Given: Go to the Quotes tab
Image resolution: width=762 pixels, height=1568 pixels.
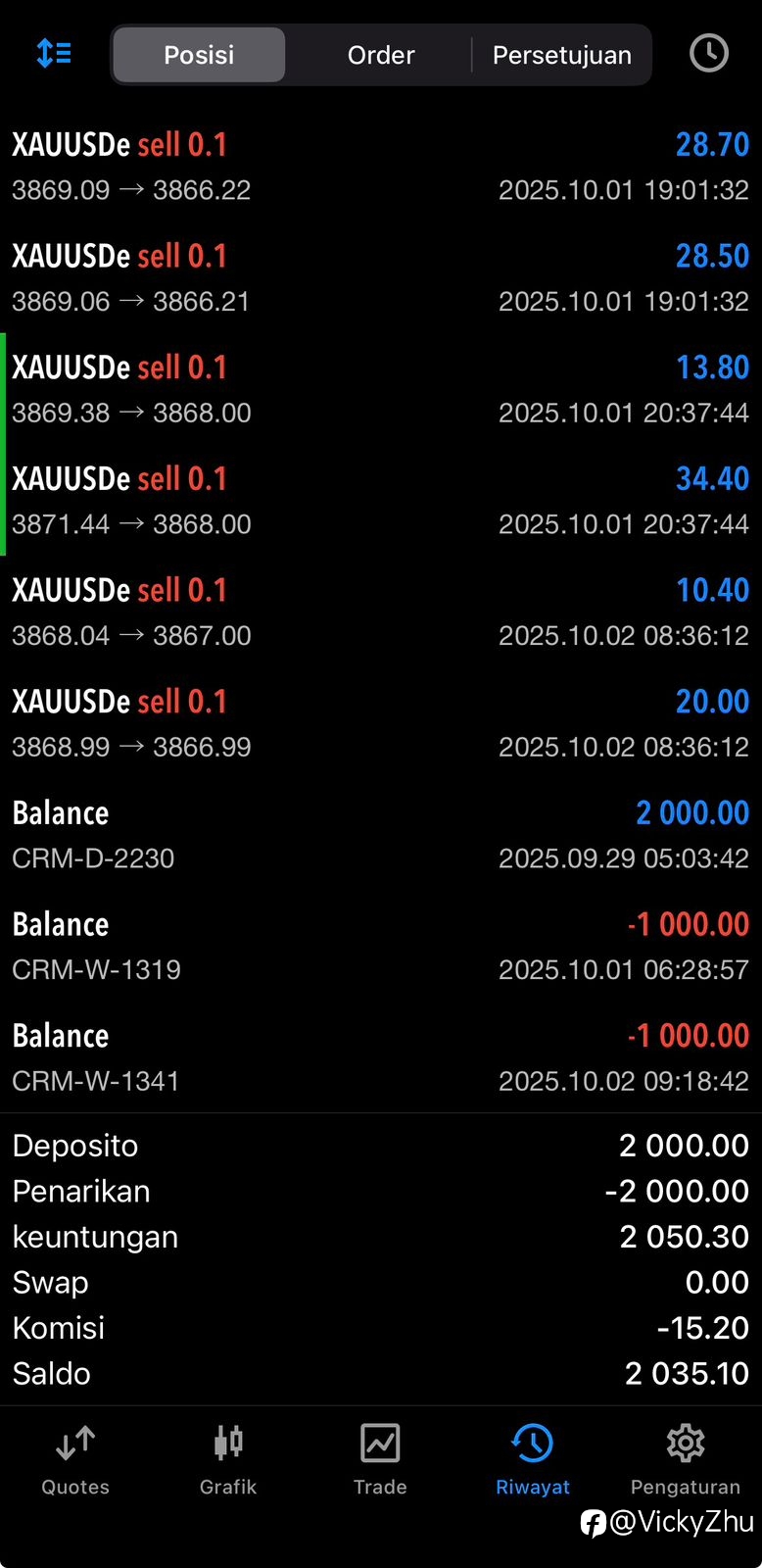Looking at the screenshot, I should 75,1459.
